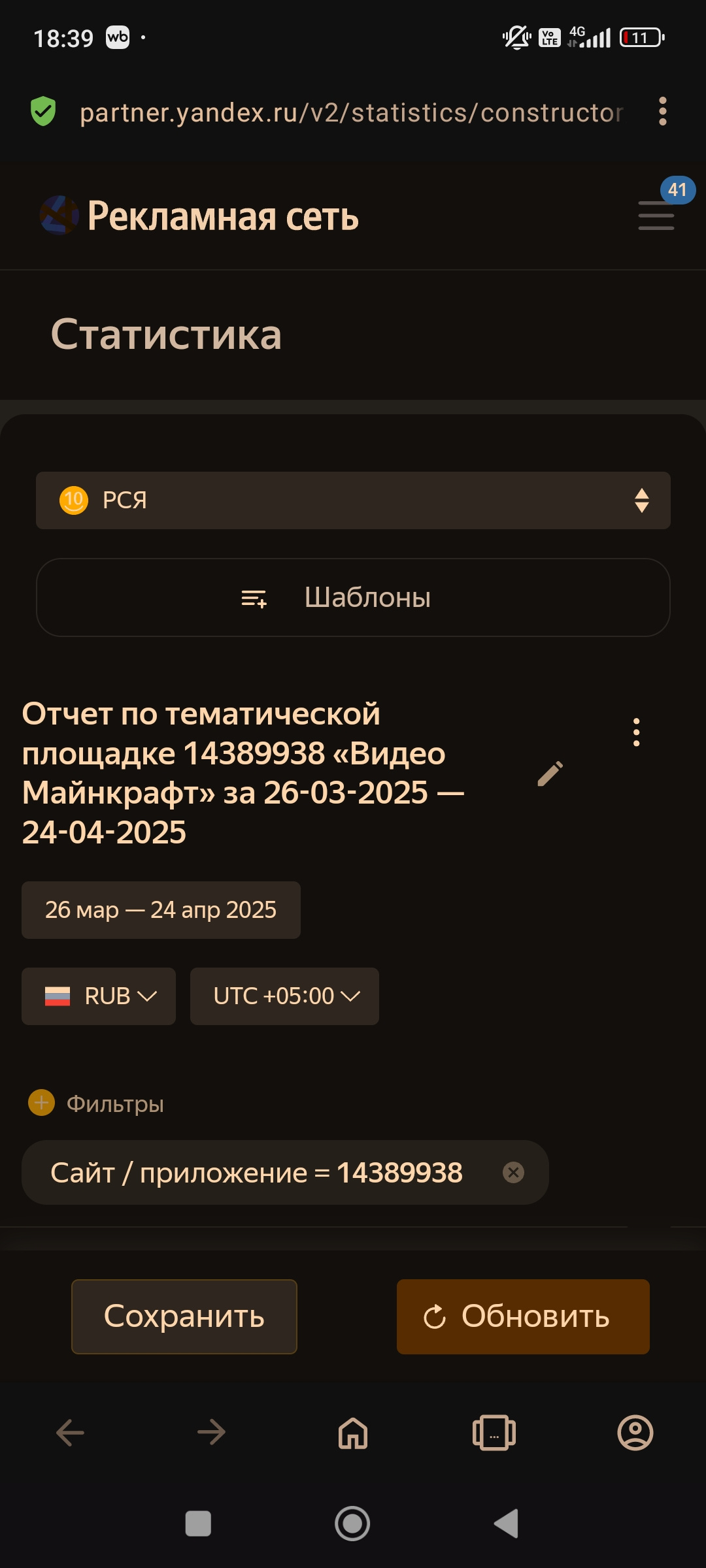Expand the UTC +05:00 timezone dropdown
Image resolution: width=706 pixels, height=1568 pixels.
284,996
